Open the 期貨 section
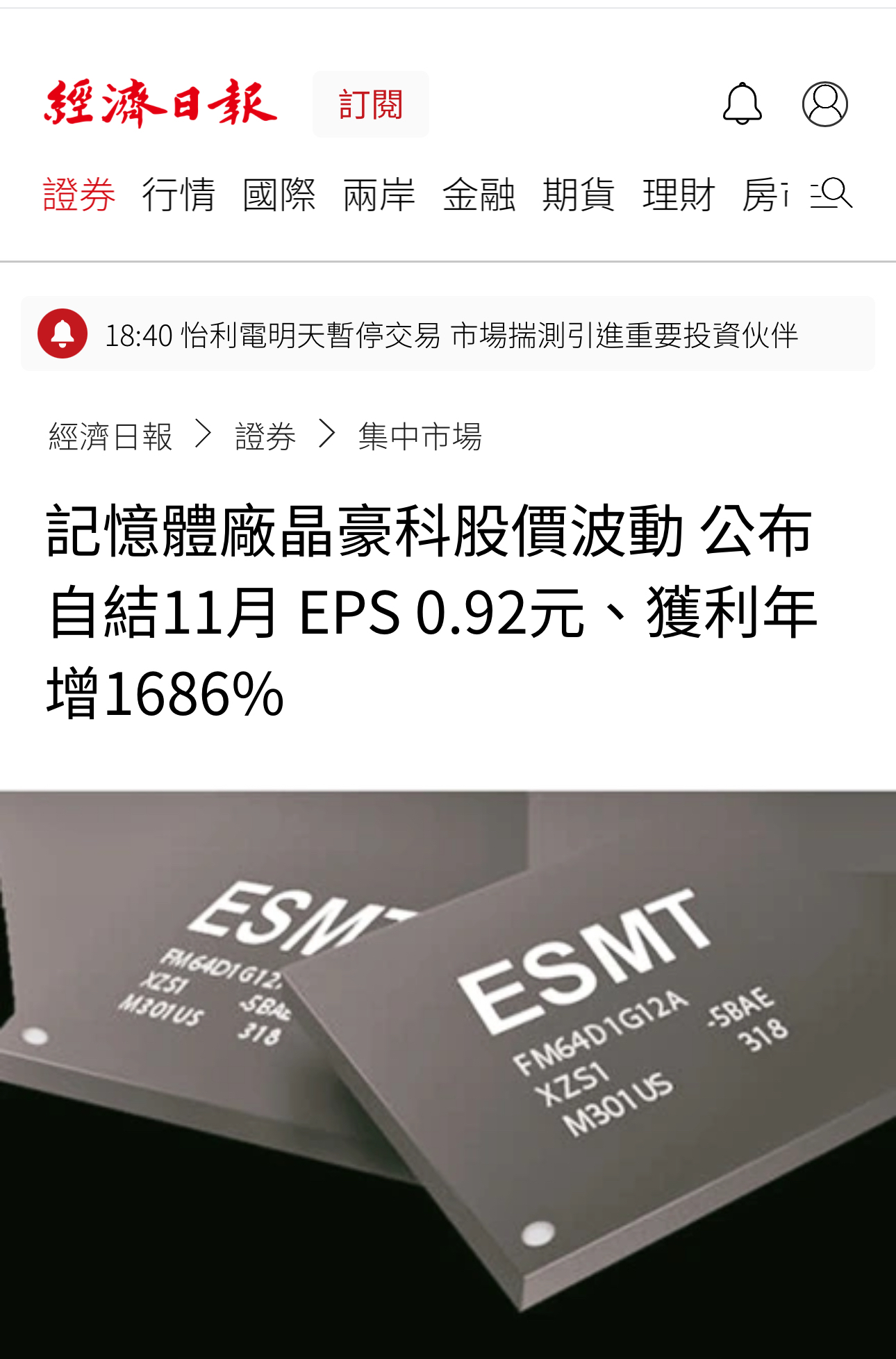Screen dimensions: 896x1359 coord(579,194)
